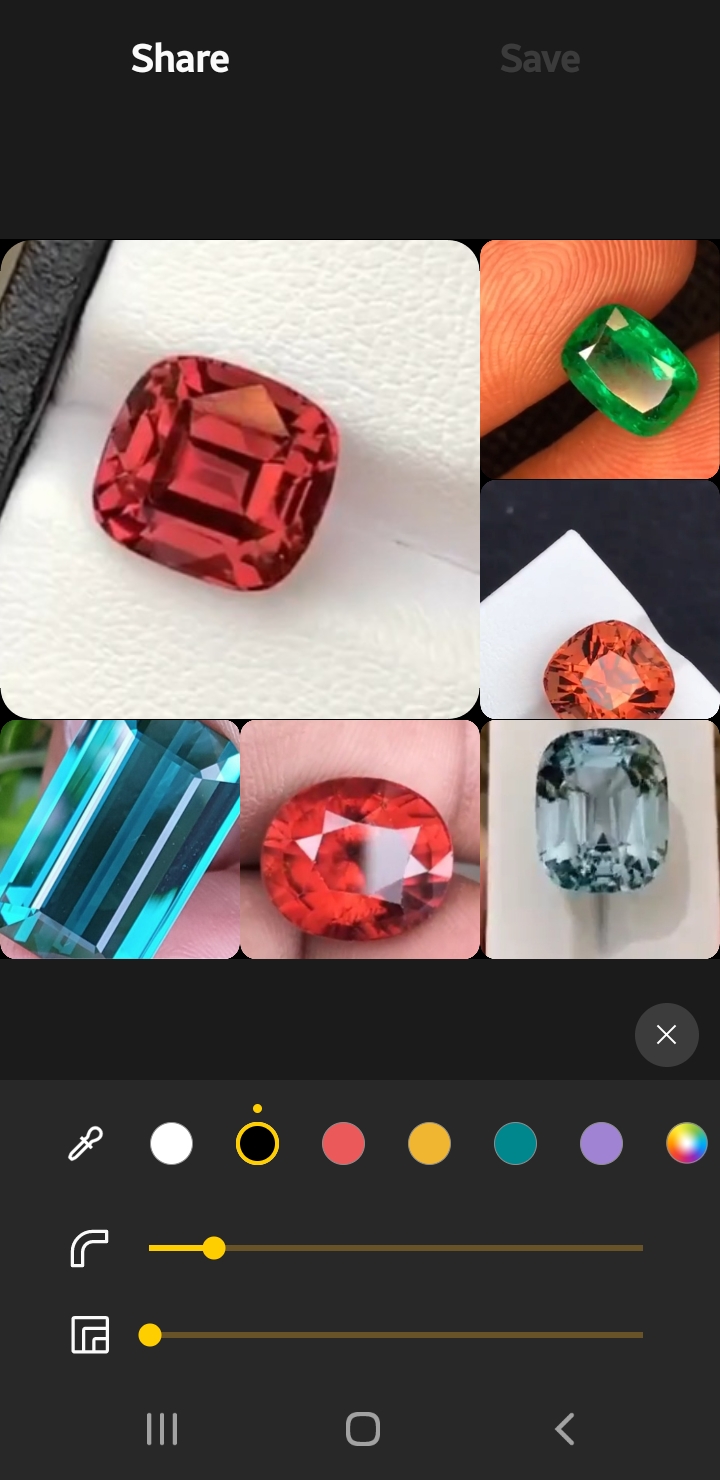This screenshot has width=720, height=1480.
Task: Select the blue tourmaline collage cell
Action: click(119, 838)
